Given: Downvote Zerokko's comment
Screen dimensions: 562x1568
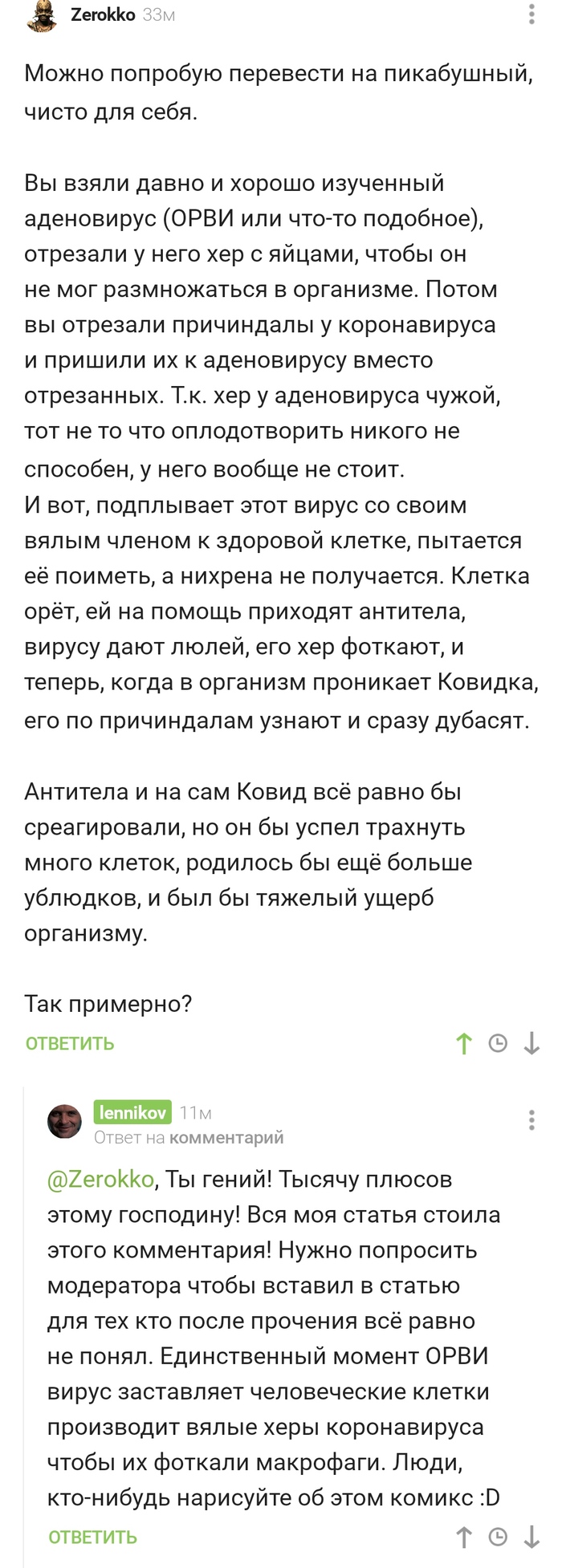Looking at the screenshot, I should pos(531,1043).
